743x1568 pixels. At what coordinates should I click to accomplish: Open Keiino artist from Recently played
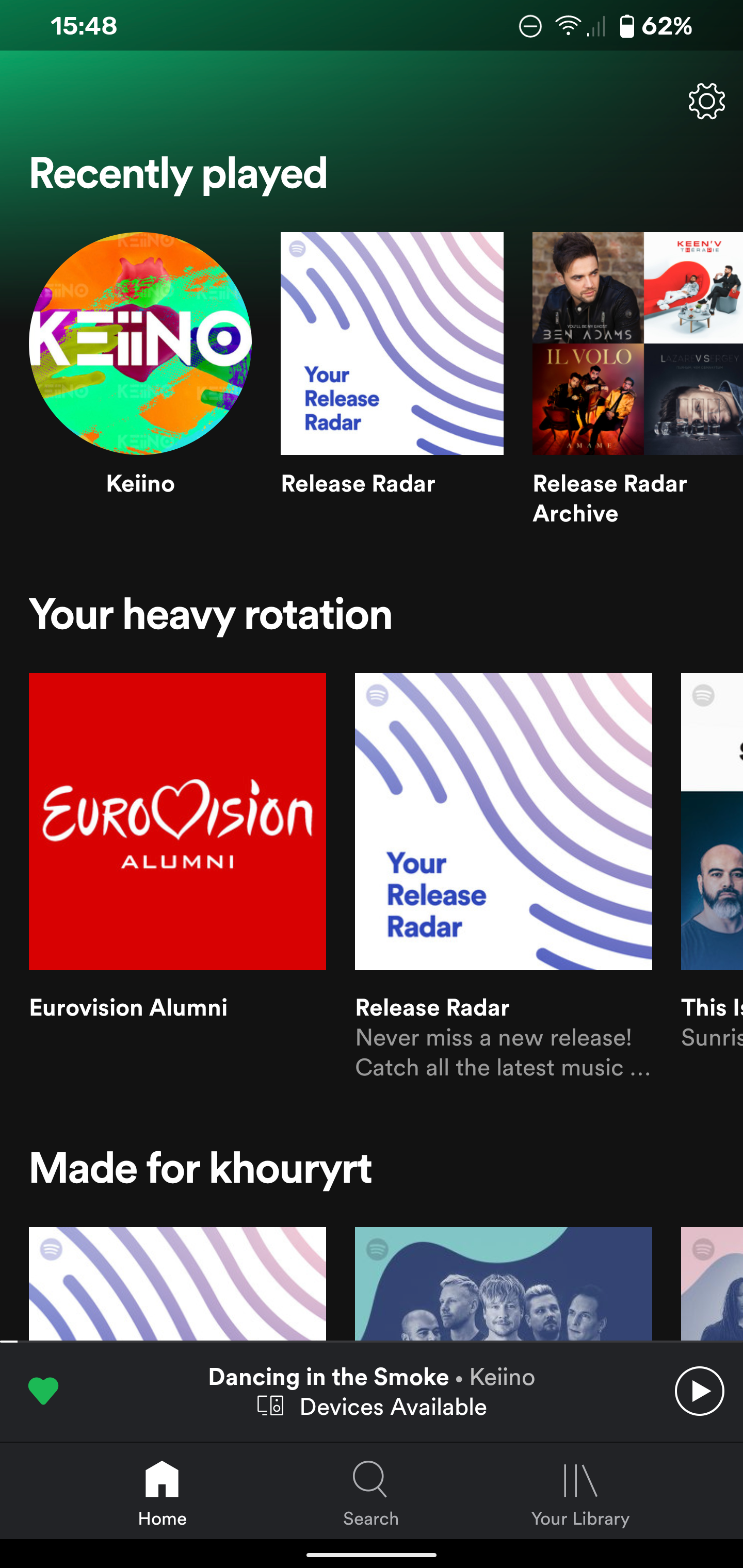coord(140,344)
